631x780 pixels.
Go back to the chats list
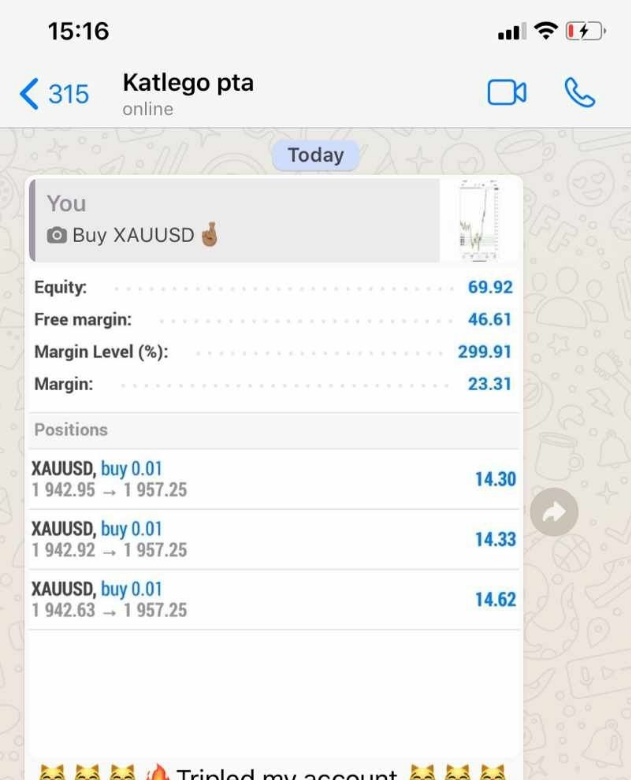coord(53,94)
